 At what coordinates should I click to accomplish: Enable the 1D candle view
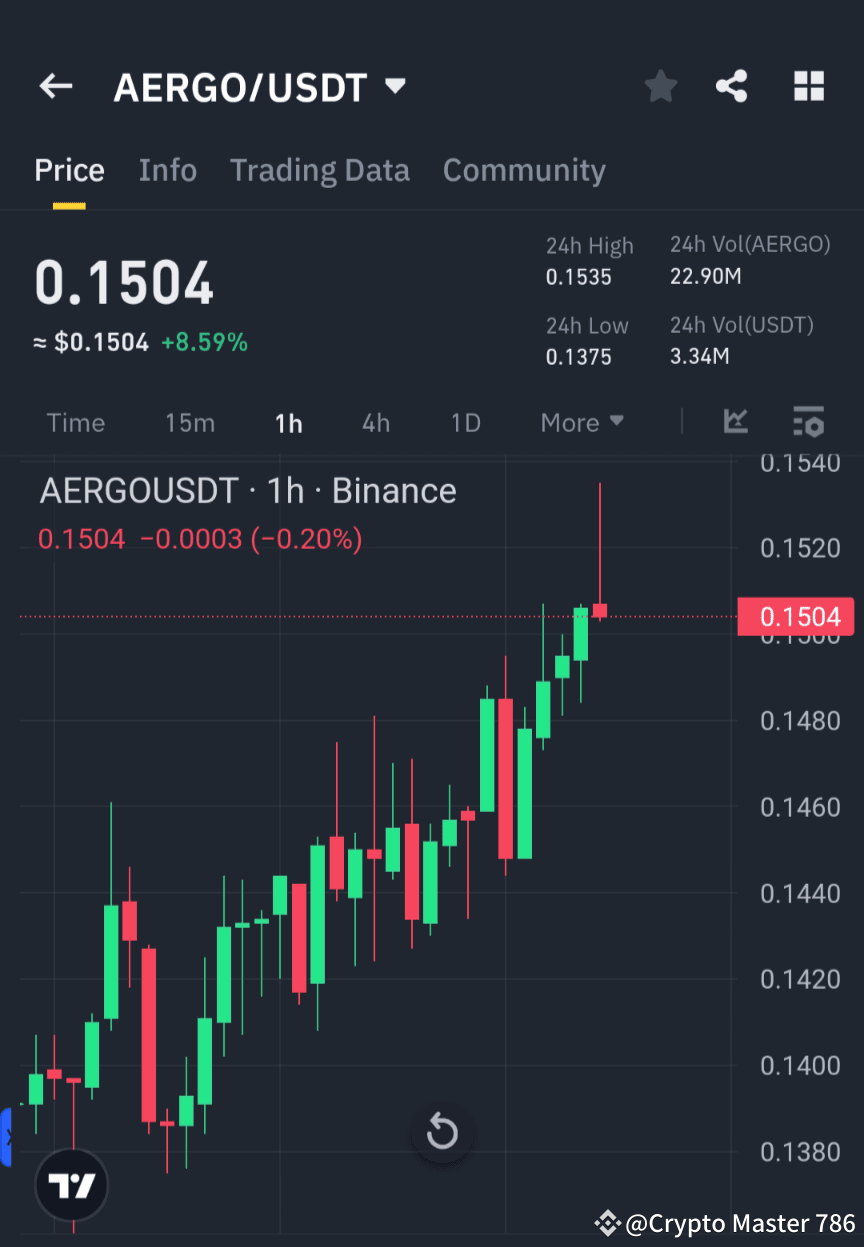(x=465, y=422)
